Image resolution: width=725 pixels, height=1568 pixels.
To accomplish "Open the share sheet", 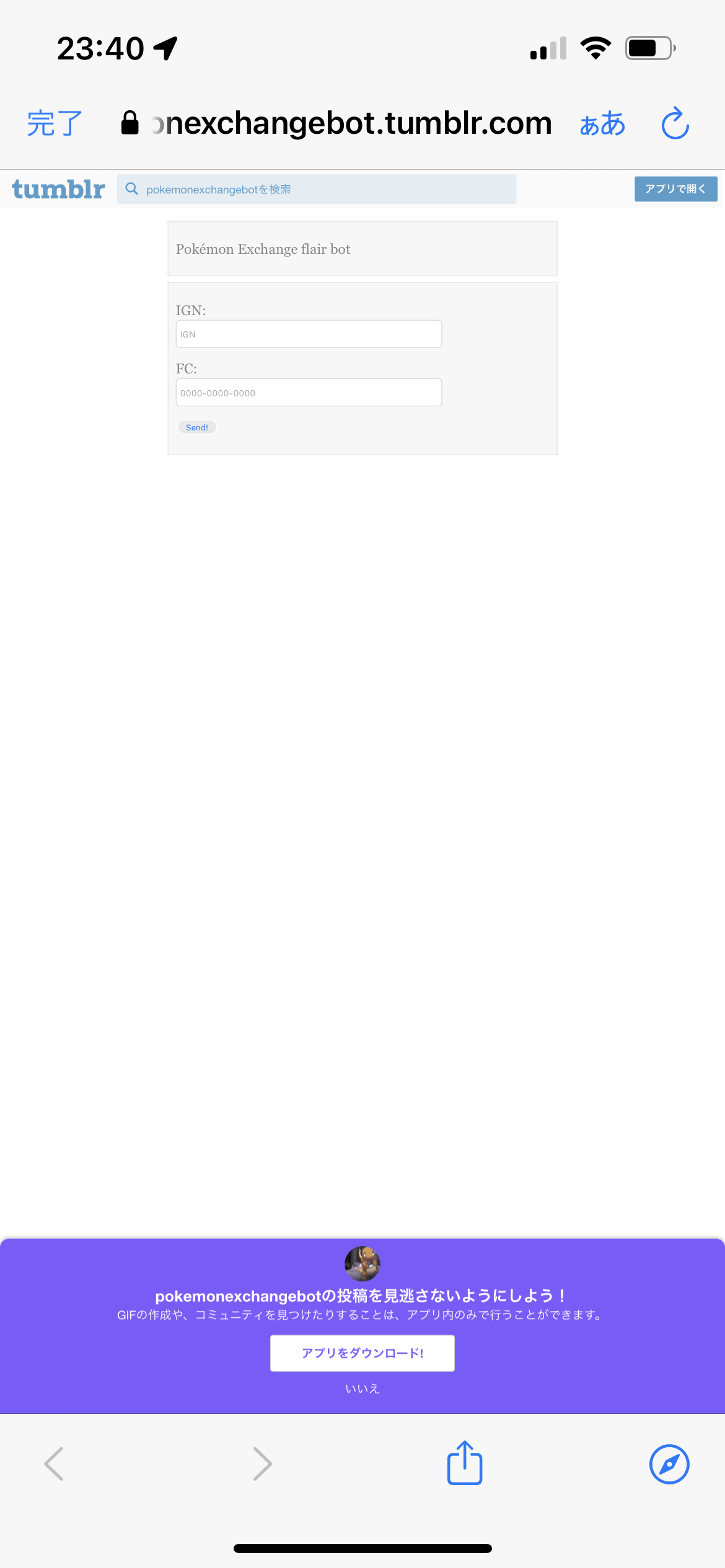I will click(465, 1463).
